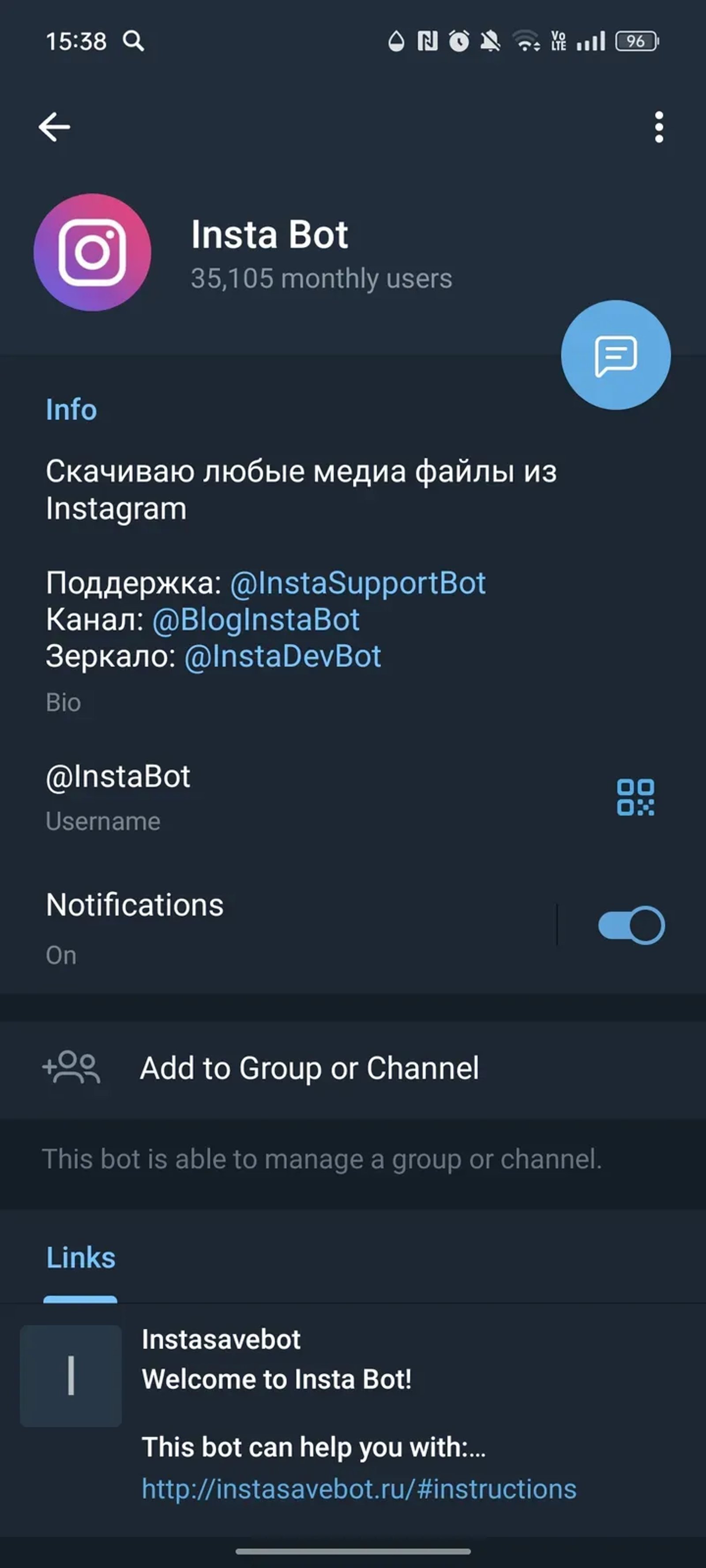Open the @BlogInstaBot channel link
706x1568 pixels.
(x=255, y=619)
